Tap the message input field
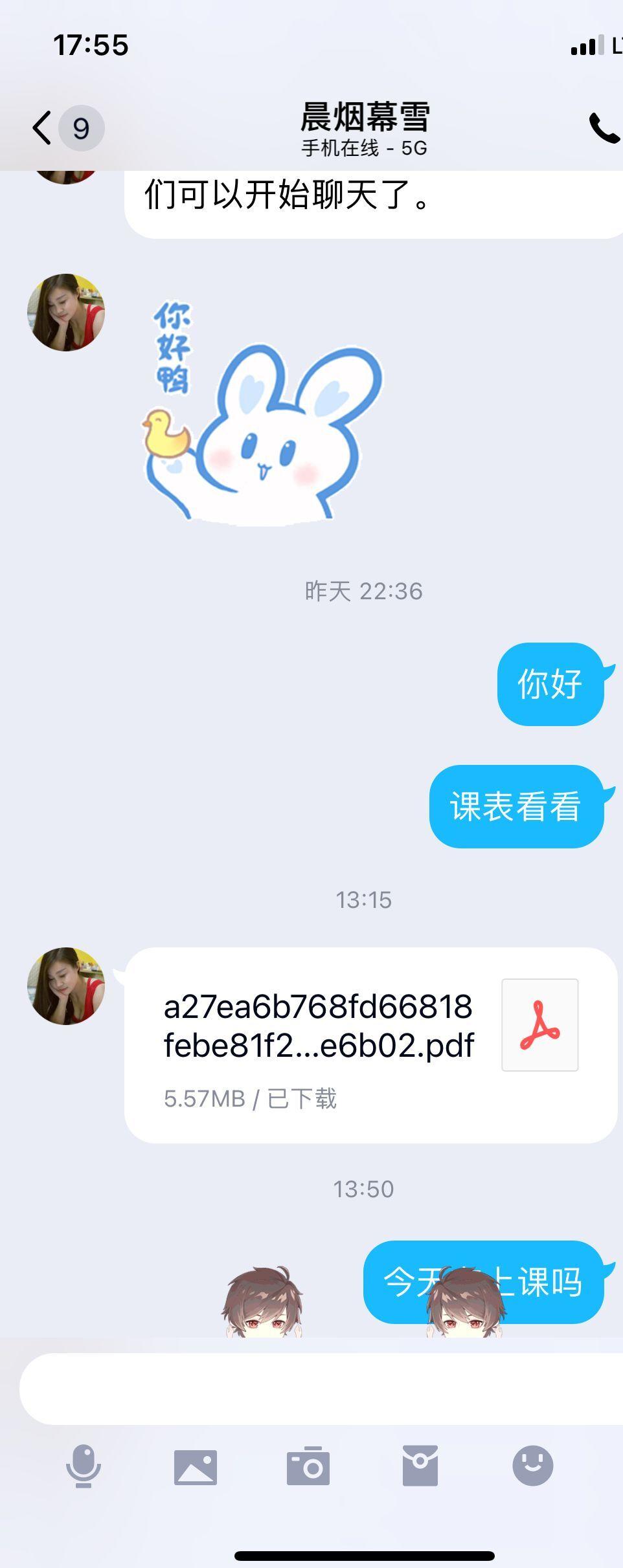Viewport: 623px width, 1568px height. pyautogui.click(x=321, y=1388)
